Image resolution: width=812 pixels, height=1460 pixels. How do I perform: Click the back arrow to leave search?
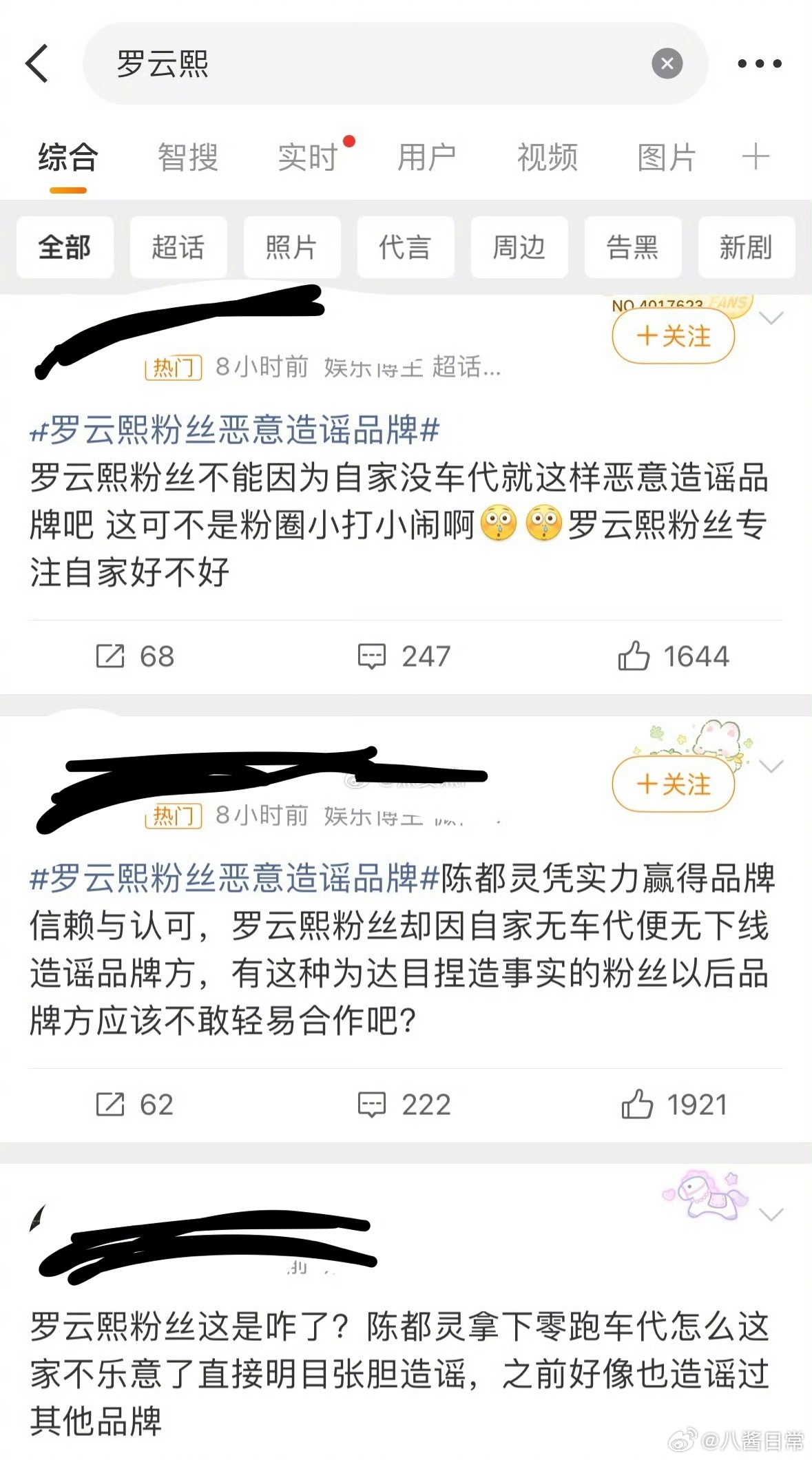(x=39, y=65)
